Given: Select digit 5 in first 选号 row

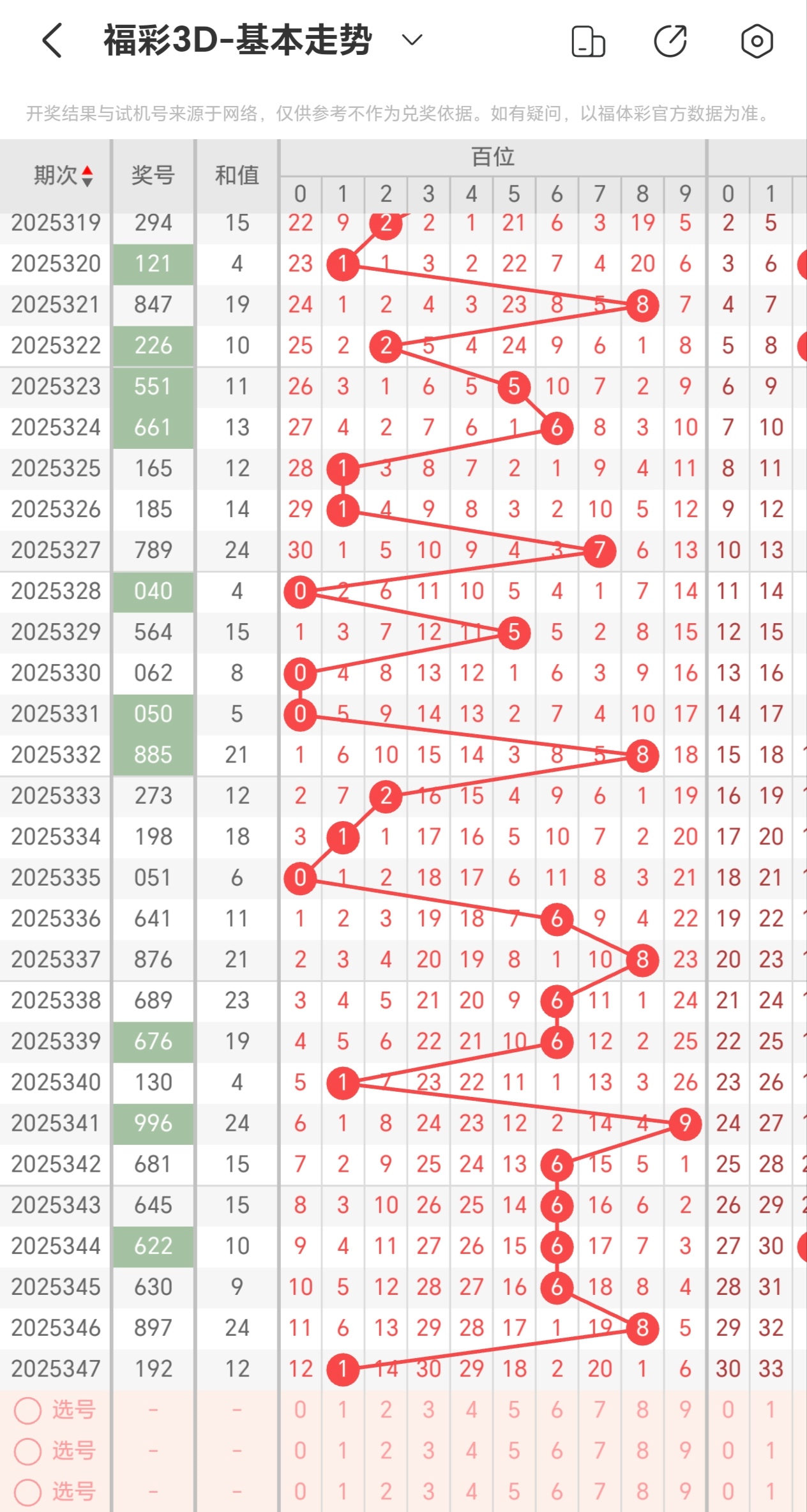Looking at the screenshot, I should point(514,1409).
